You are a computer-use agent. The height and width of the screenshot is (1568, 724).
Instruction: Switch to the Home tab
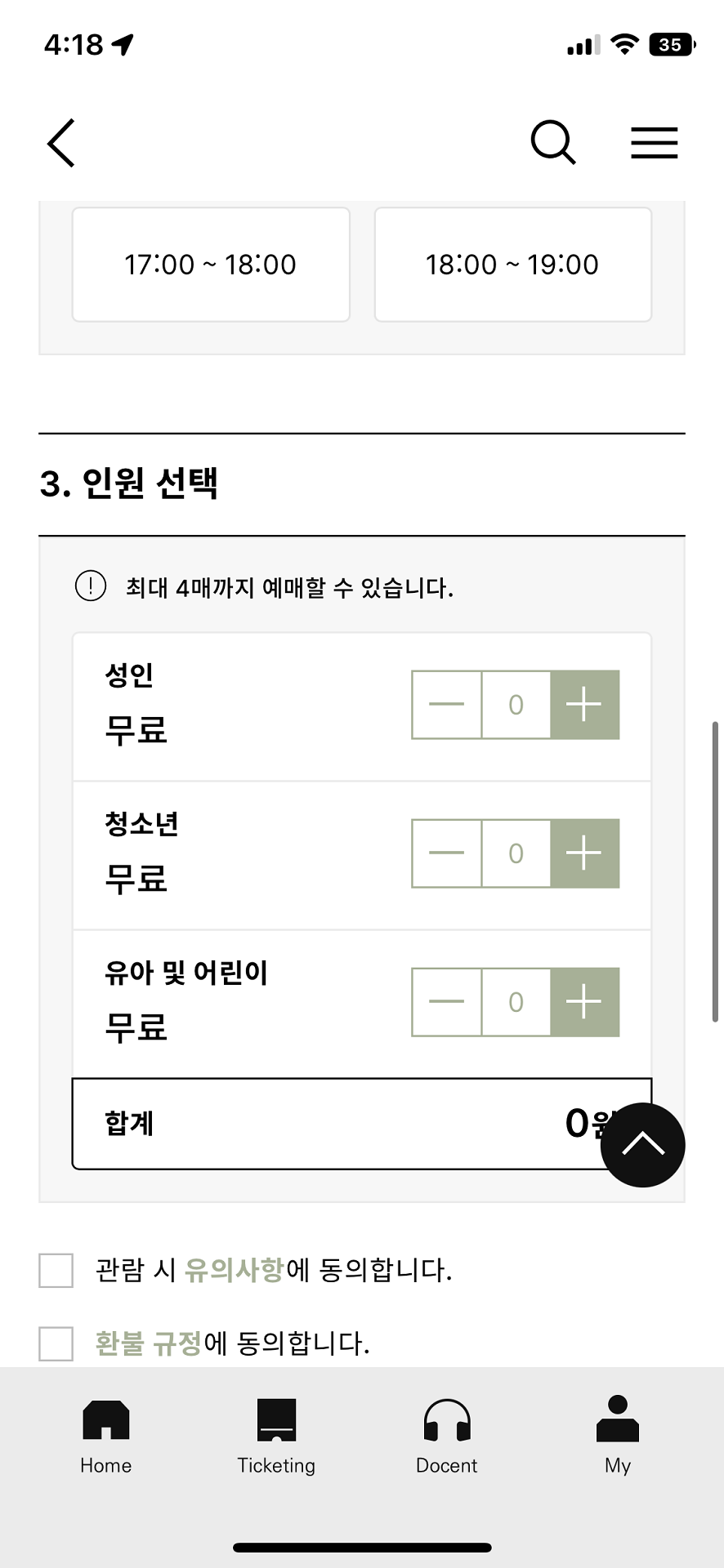106,1436
